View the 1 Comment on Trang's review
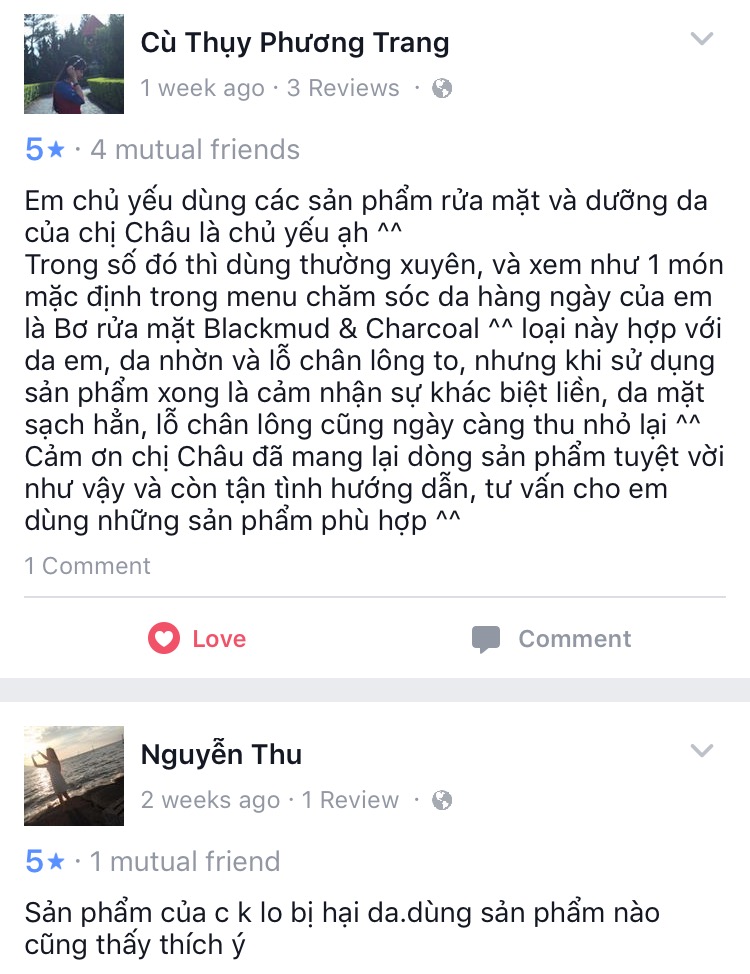750x974 pixels. [x=87, y=566]
